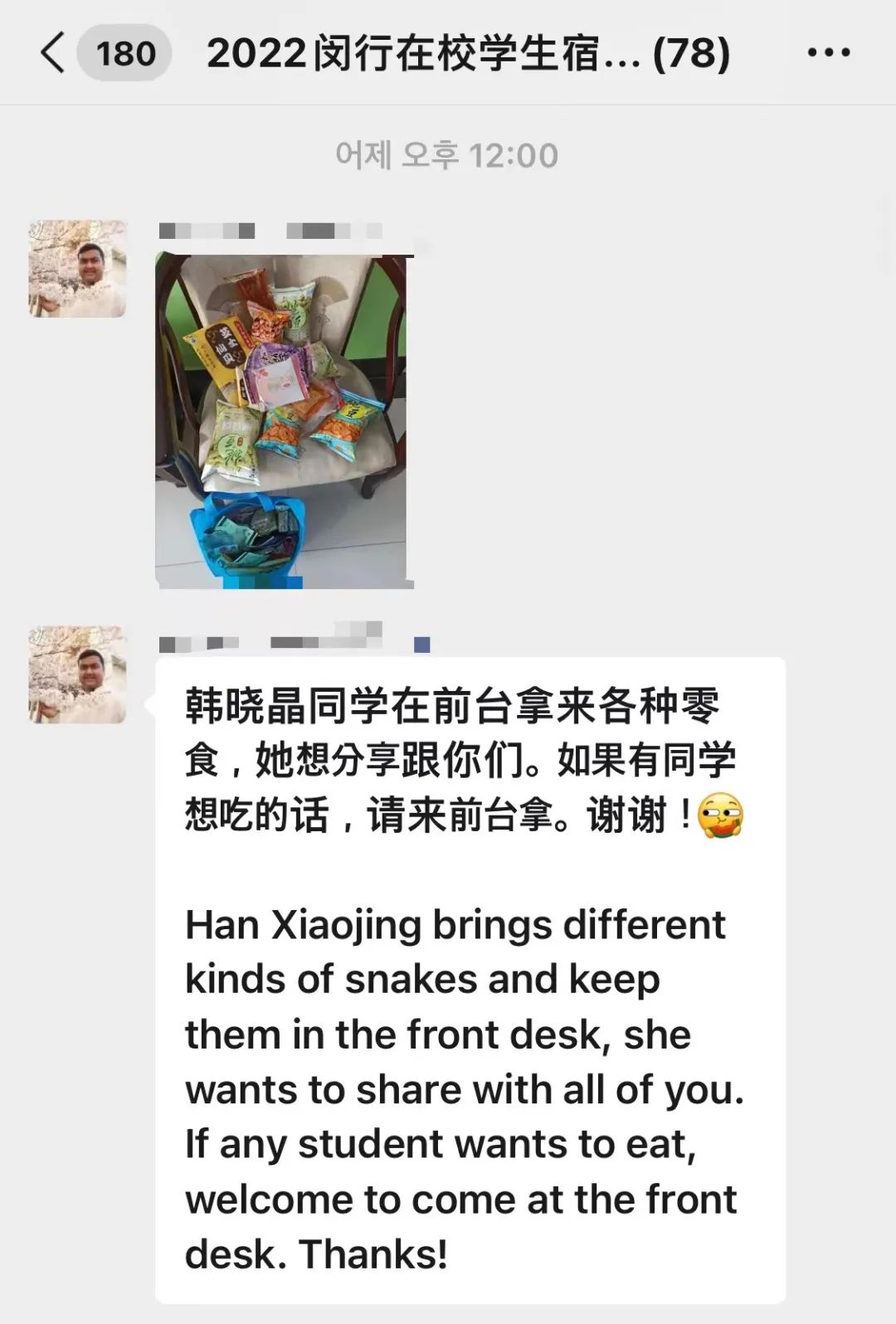The height and width of the screenshot is (1324, 896).
Task: Open the shared snacks photo
Action: [x=281, y=421]
